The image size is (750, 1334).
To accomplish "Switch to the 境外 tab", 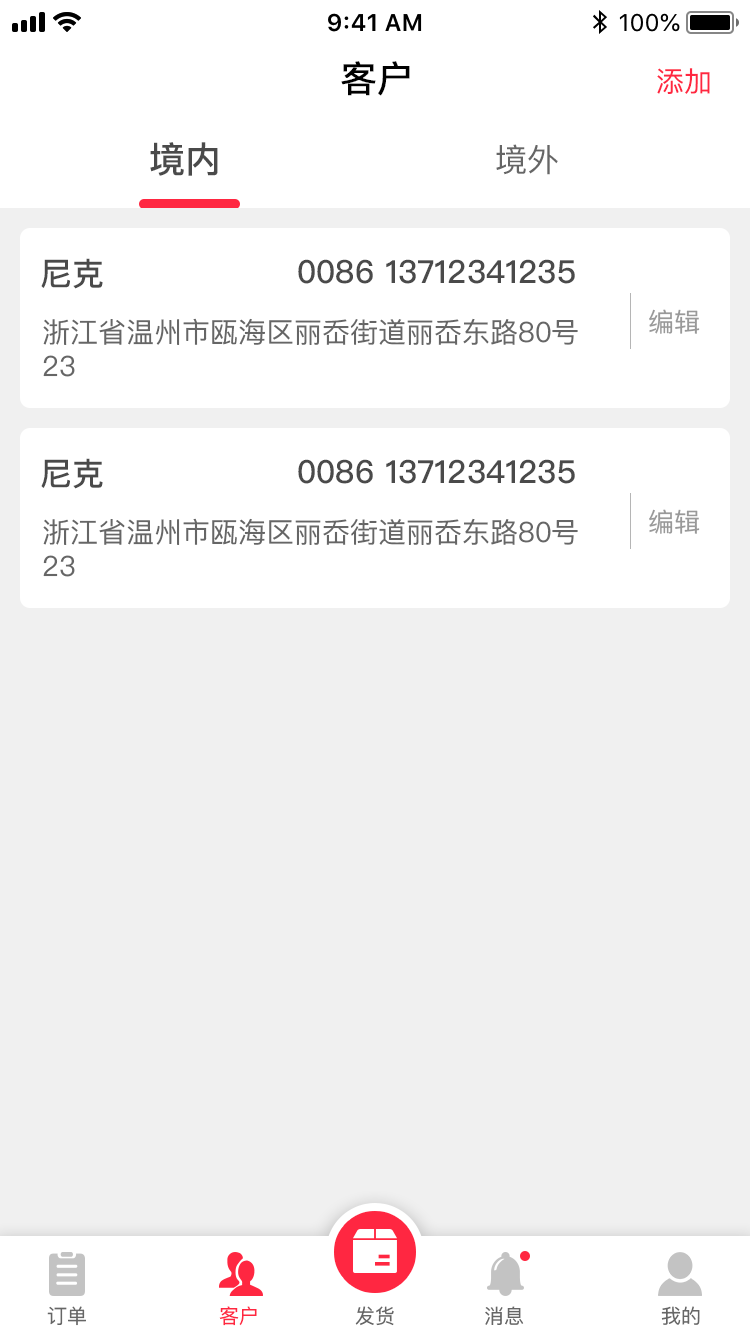I will click(x=525, y=158).
